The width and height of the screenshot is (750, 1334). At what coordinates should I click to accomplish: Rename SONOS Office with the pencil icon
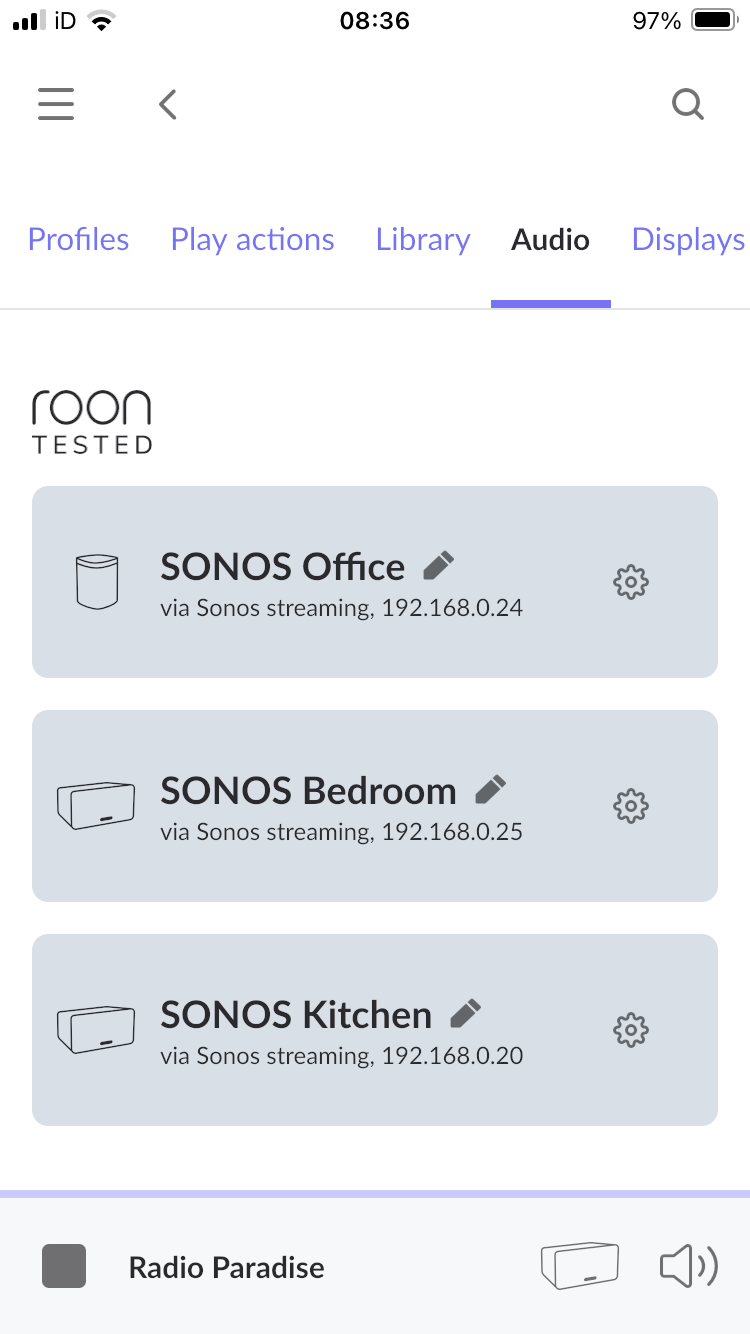click(x=439, y=566)
